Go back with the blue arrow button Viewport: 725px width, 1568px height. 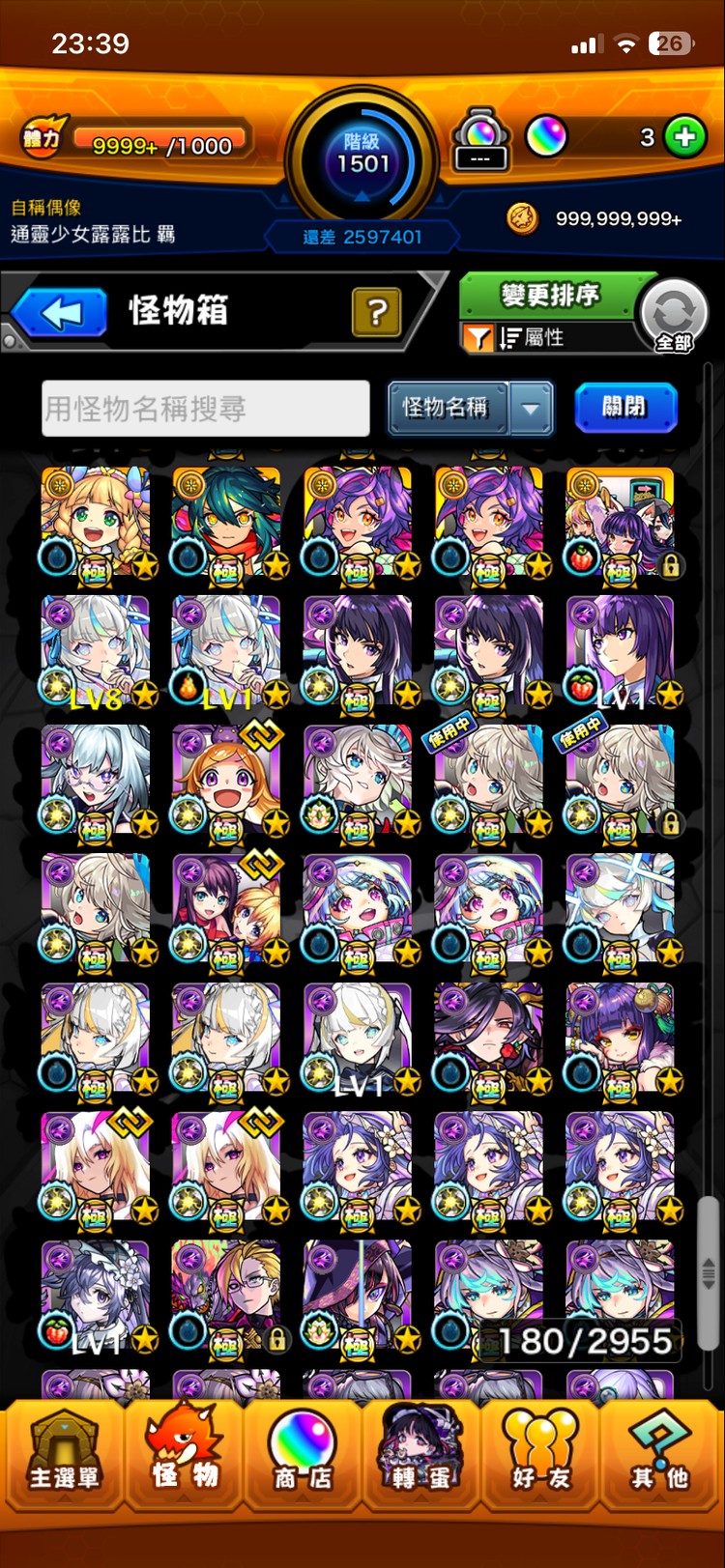pyautogui.click(x=58, y=313)
